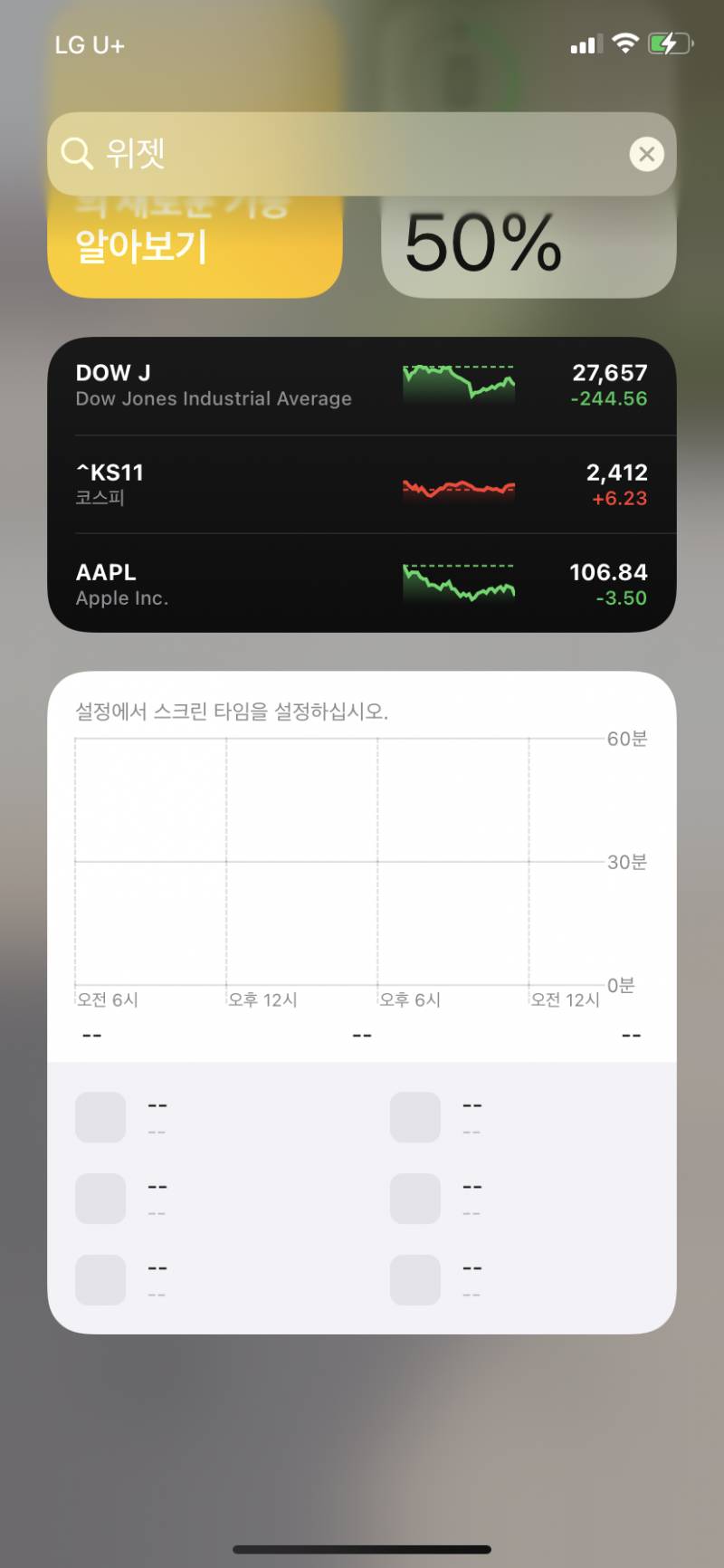Screen dimensions: 724x1568
Task: Tap the charging bolt symbol on battery
Action: click(670, 42)
